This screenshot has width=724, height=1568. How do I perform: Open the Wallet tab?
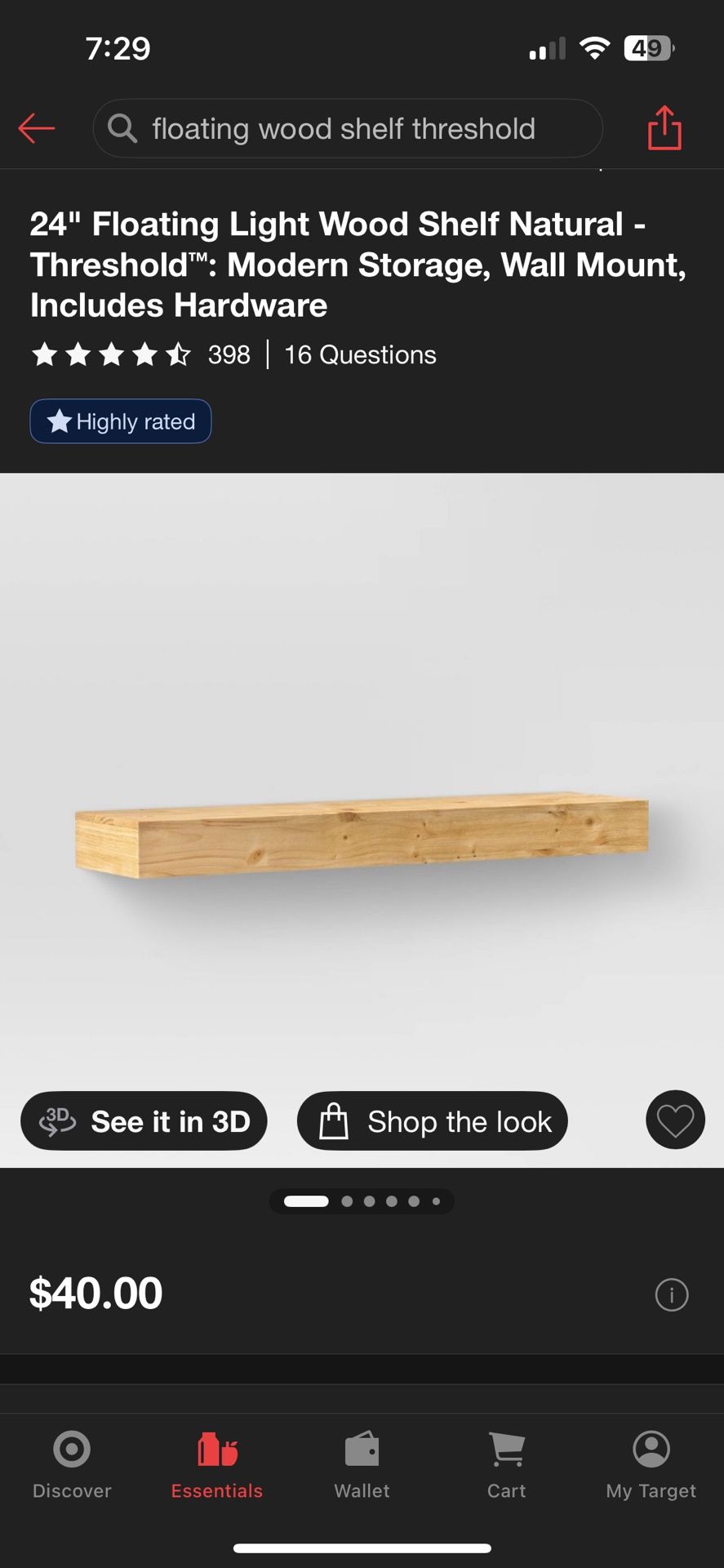click(362, 1465)
